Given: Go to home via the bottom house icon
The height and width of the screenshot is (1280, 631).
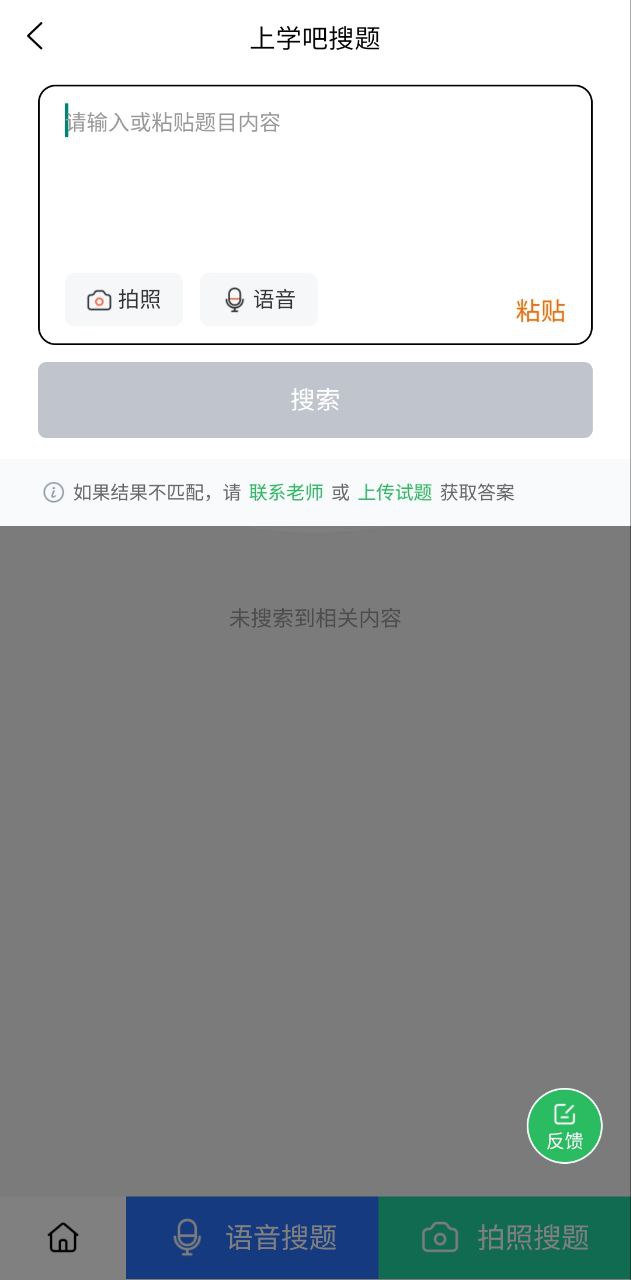Looking at the screenshot, I should coord(63,1238).
